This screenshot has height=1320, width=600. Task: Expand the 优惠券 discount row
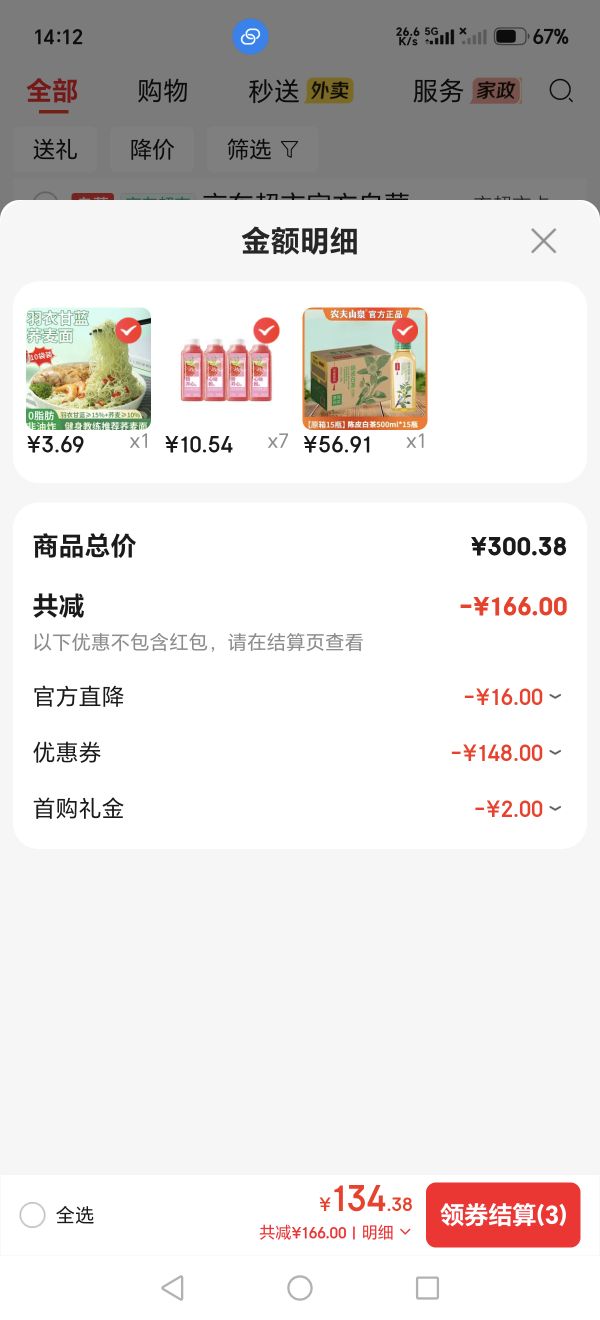506,753
